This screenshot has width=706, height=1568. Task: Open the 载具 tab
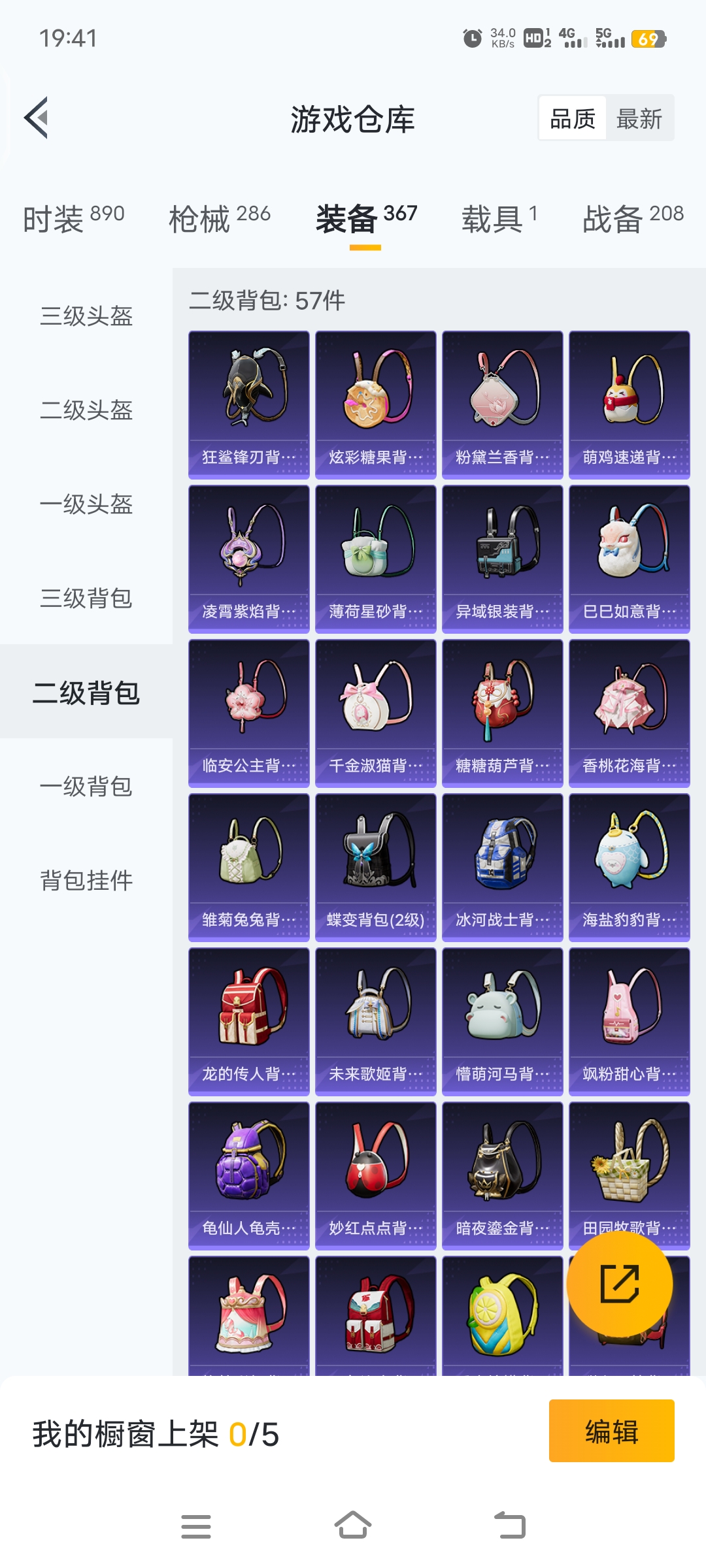click(499, 218)
